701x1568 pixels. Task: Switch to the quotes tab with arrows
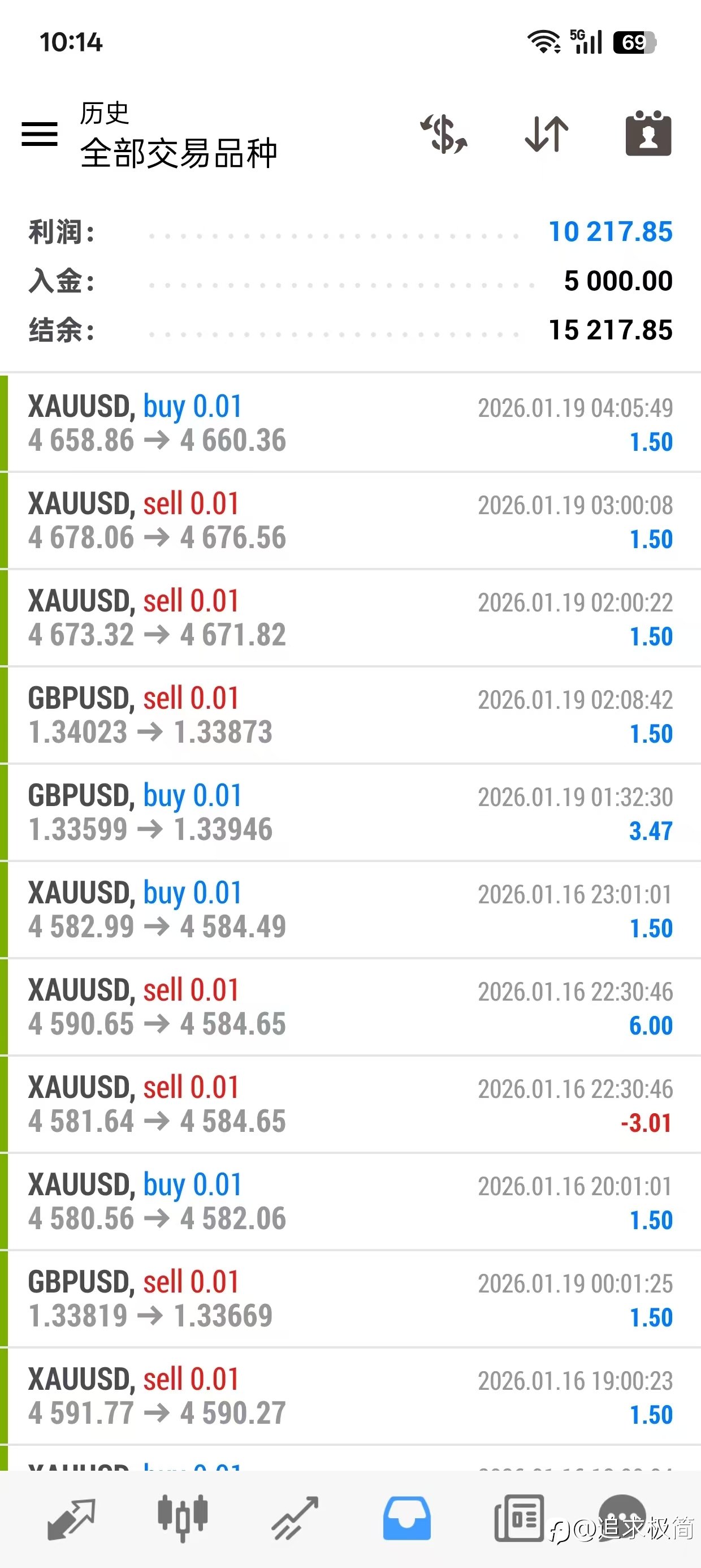(x=71, y=1519)
